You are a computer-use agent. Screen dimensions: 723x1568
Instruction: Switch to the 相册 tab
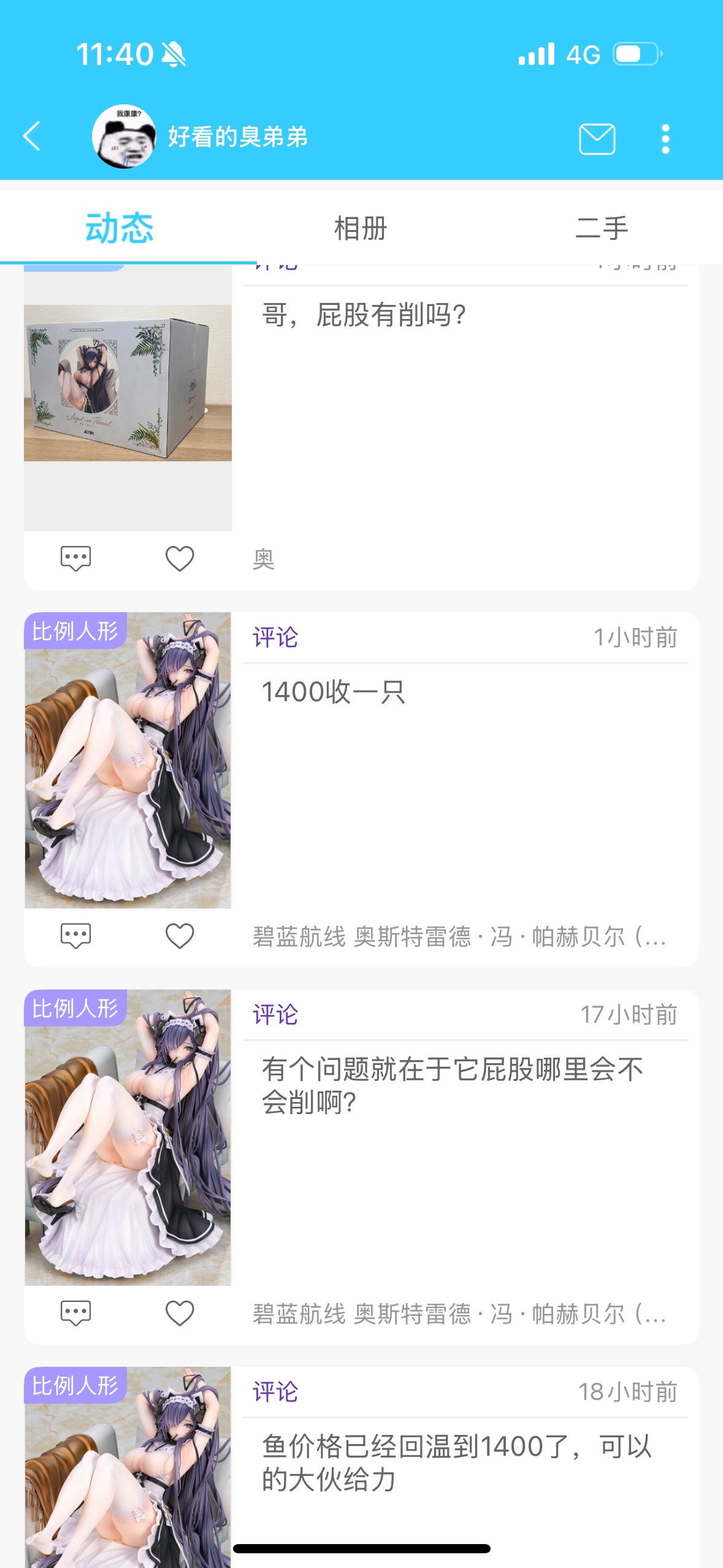361,228
